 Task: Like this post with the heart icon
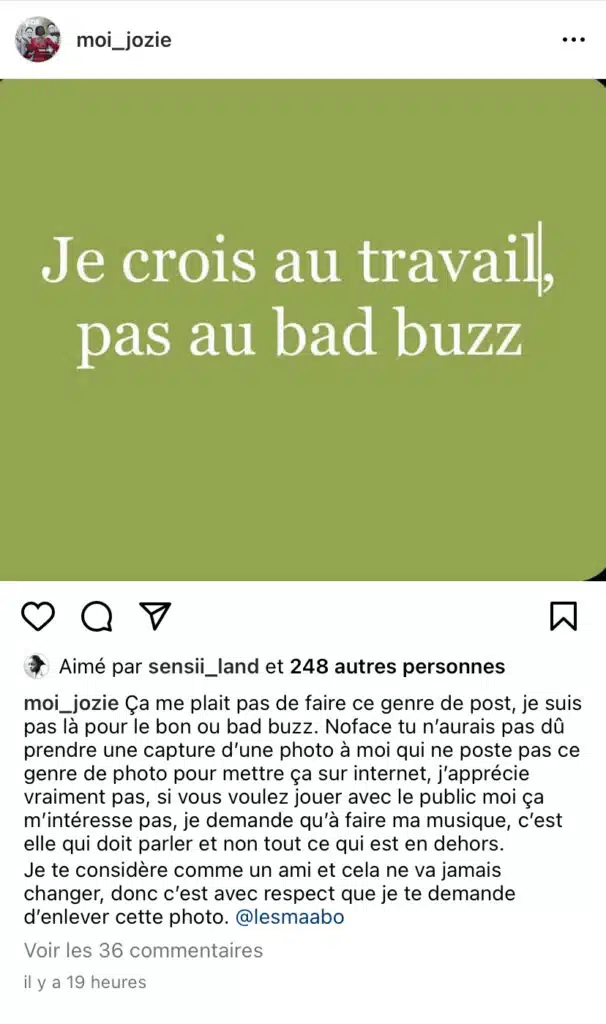tap(38, 617)
